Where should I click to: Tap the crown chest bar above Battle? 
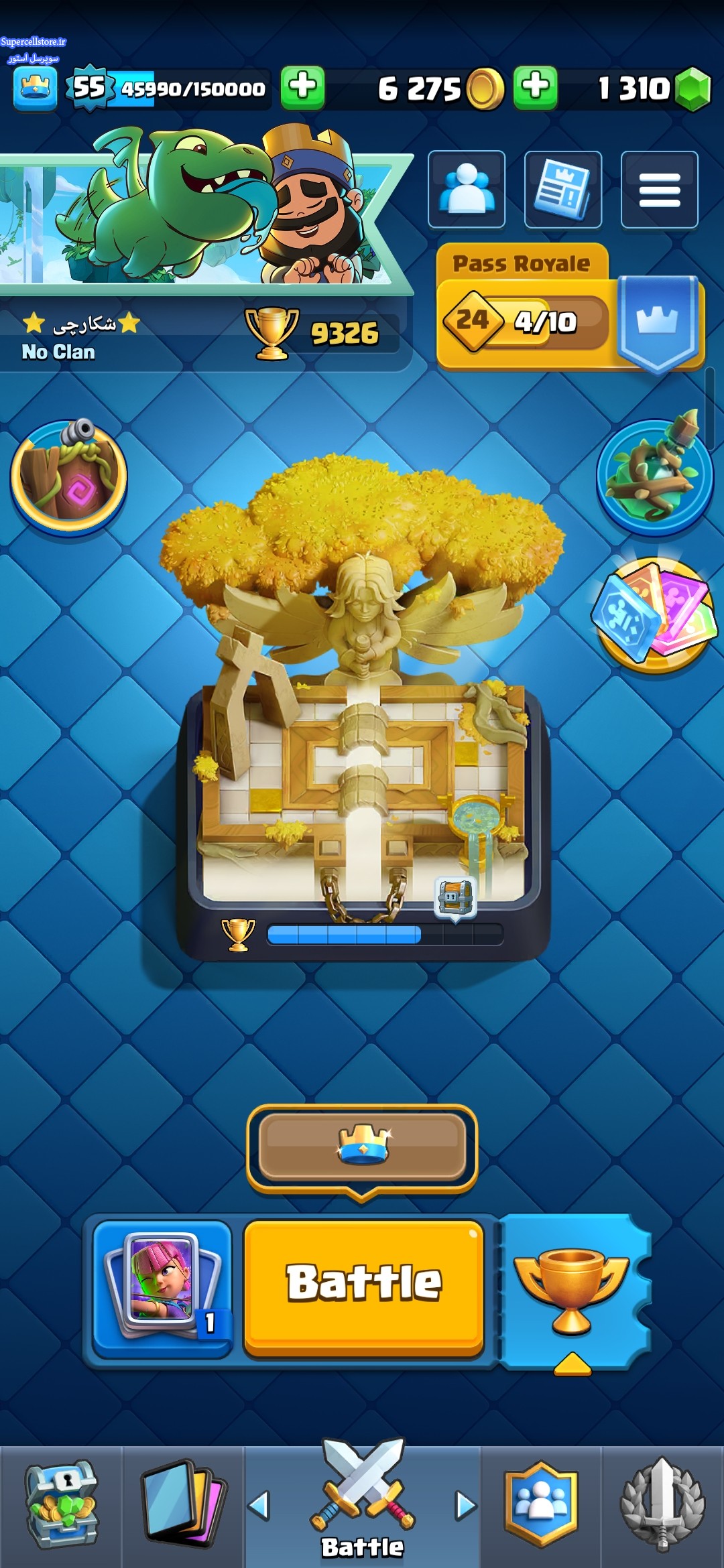(x=362, y=1147)
